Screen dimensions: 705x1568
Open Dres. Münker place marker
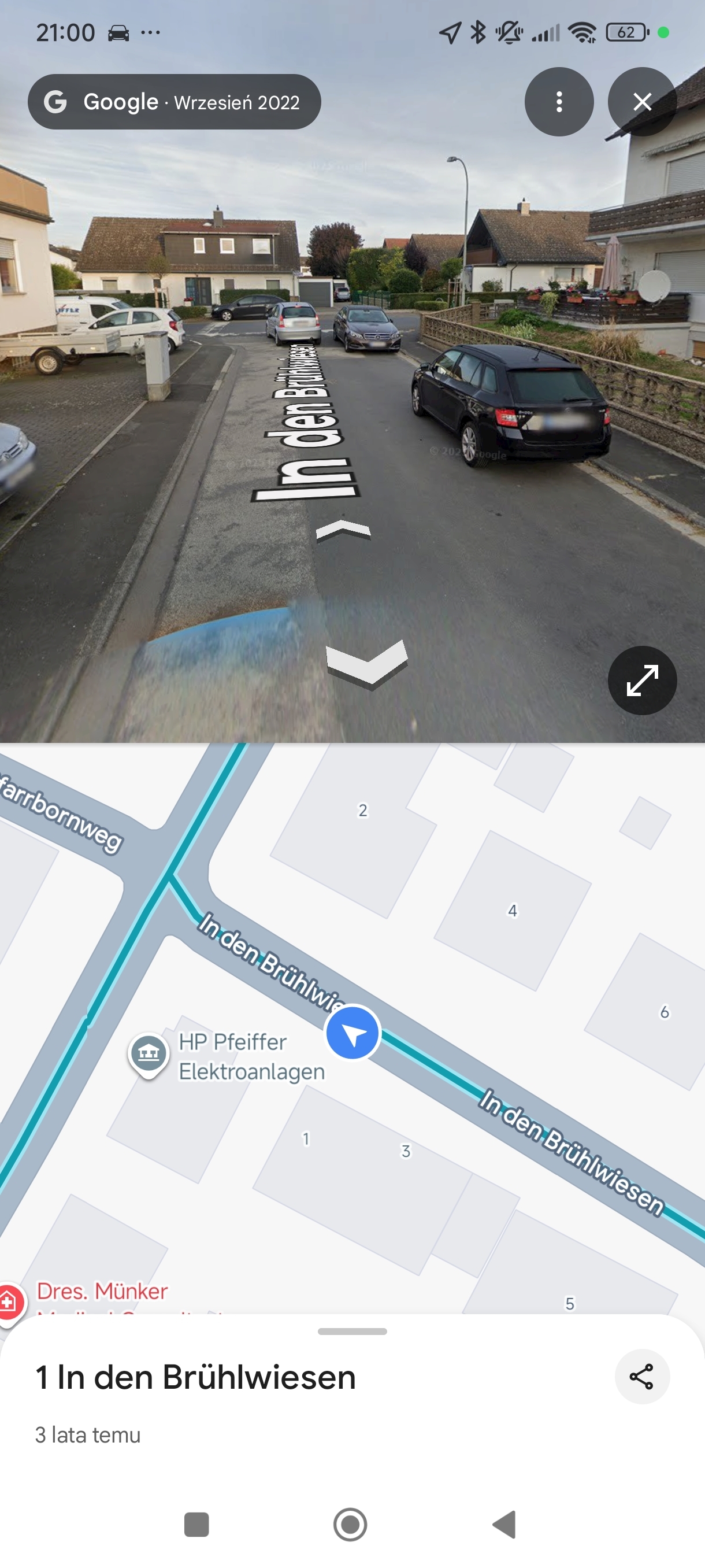(x=10, y=1302)
